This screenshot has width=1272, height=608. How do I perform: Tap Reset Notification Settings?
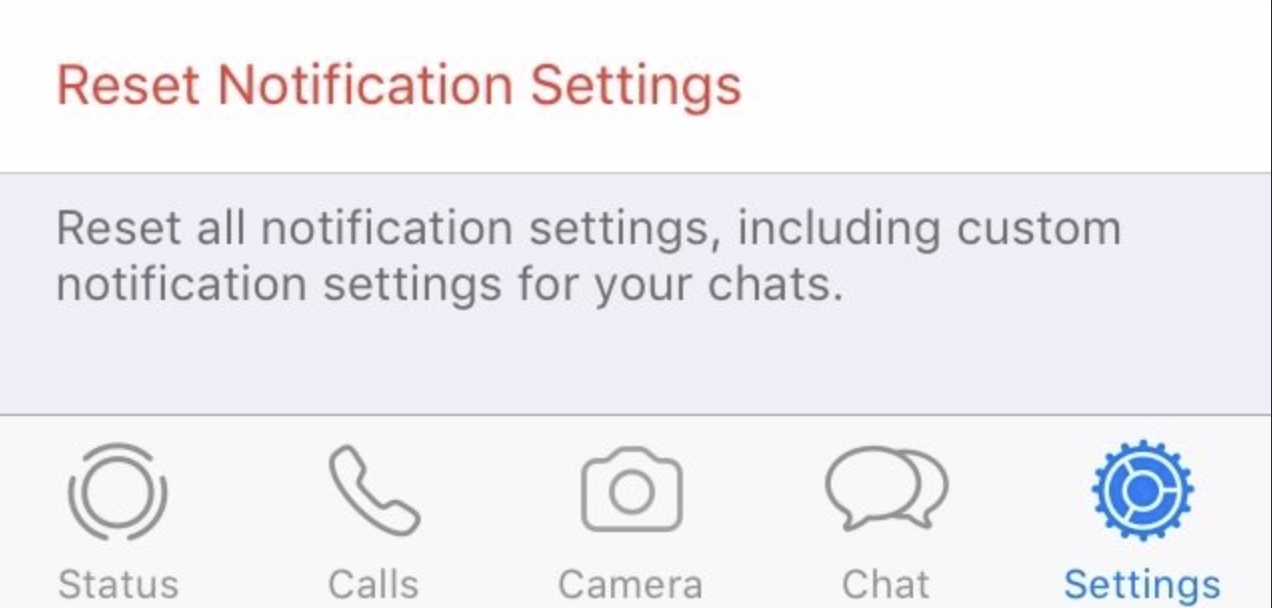tap(398, 86)
